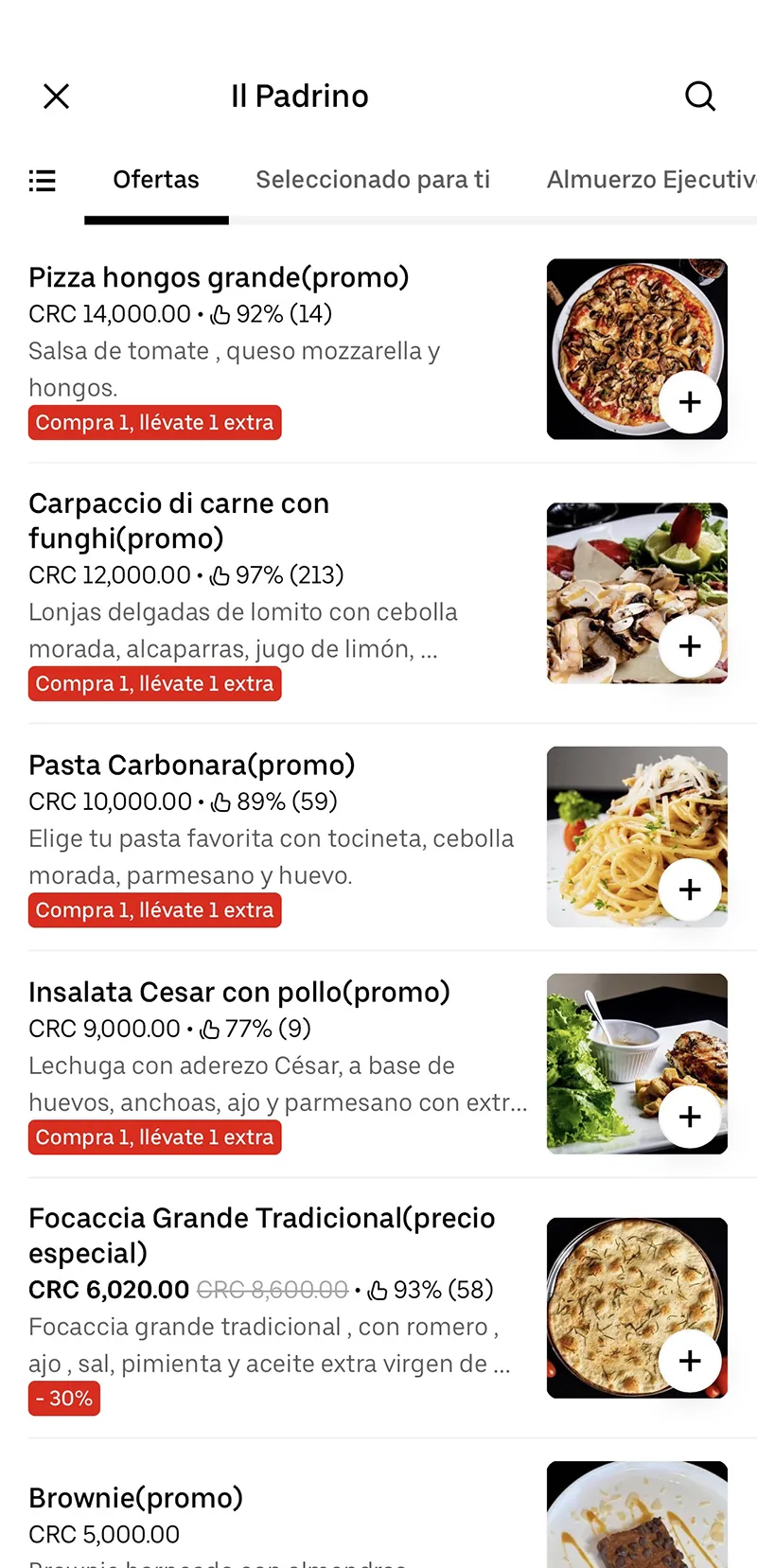This screenshot has width=757, height=1568.
Task: Select the Pizza hongos grande menu item
Action: 219,277
